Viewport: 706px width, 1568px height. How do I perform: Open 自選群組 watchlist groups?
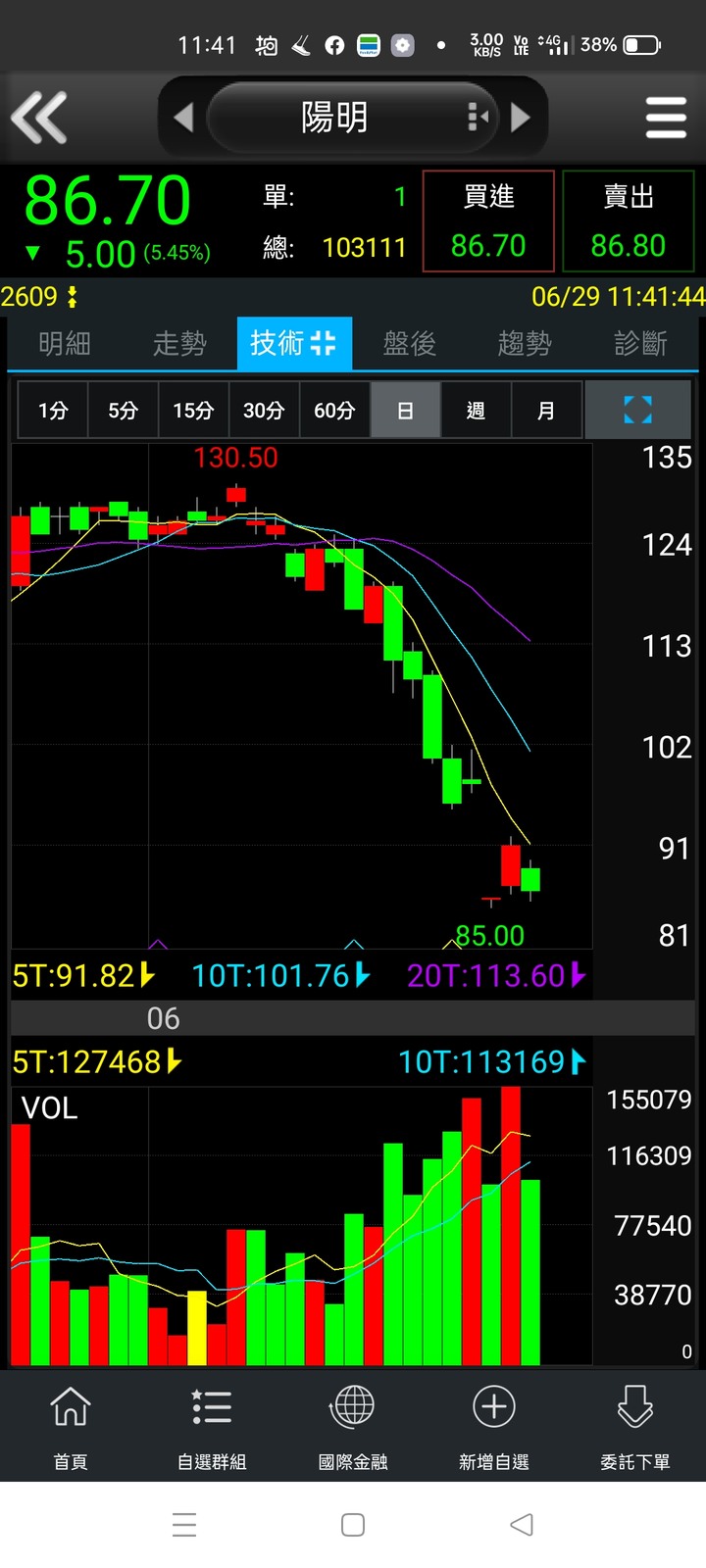pos(212,1426)
